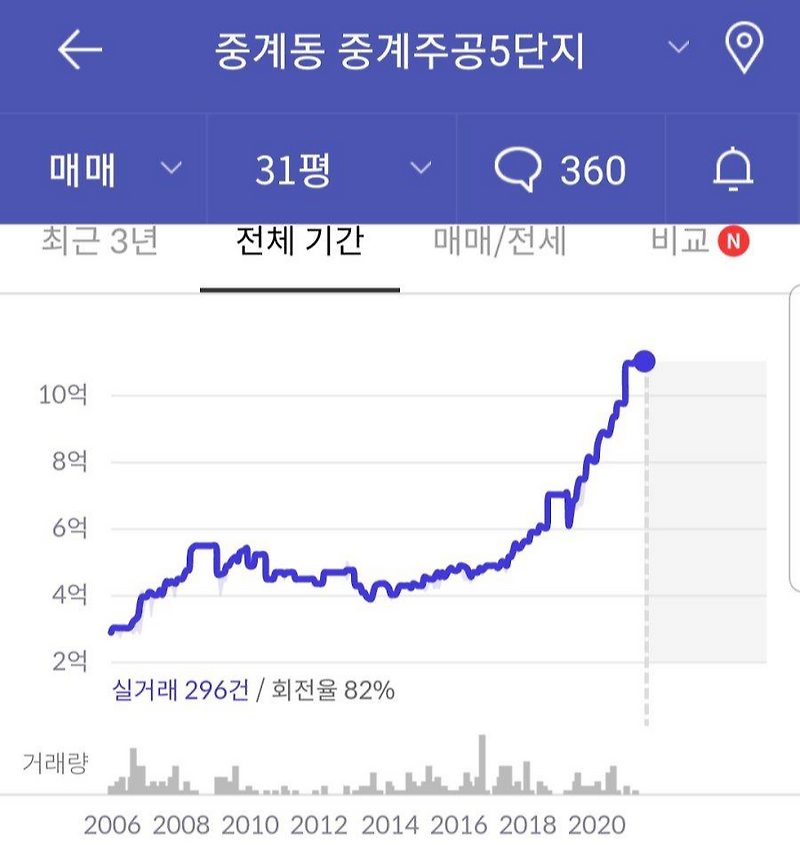Switch to the 매매/전세 tab

500,241
